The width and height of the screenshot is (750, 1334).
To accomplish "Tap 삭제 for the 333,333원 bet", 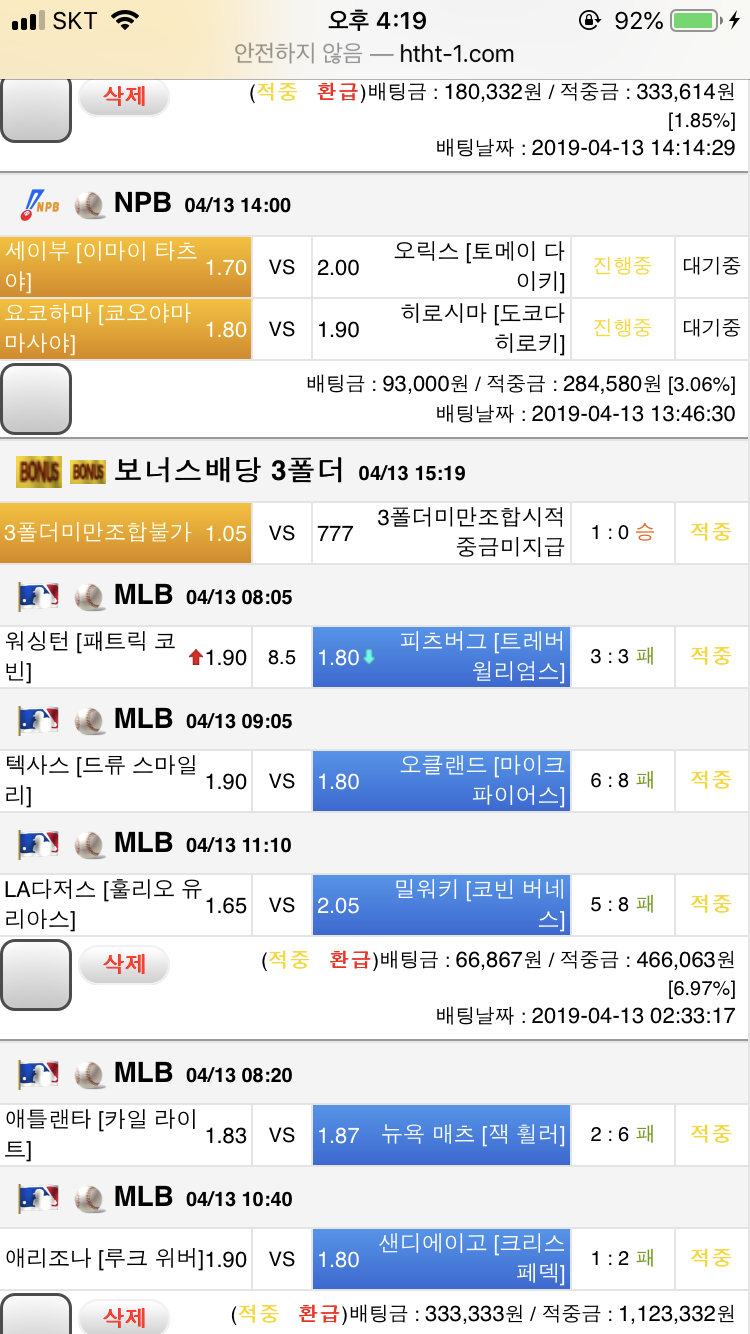I will tap(124, 1316).
